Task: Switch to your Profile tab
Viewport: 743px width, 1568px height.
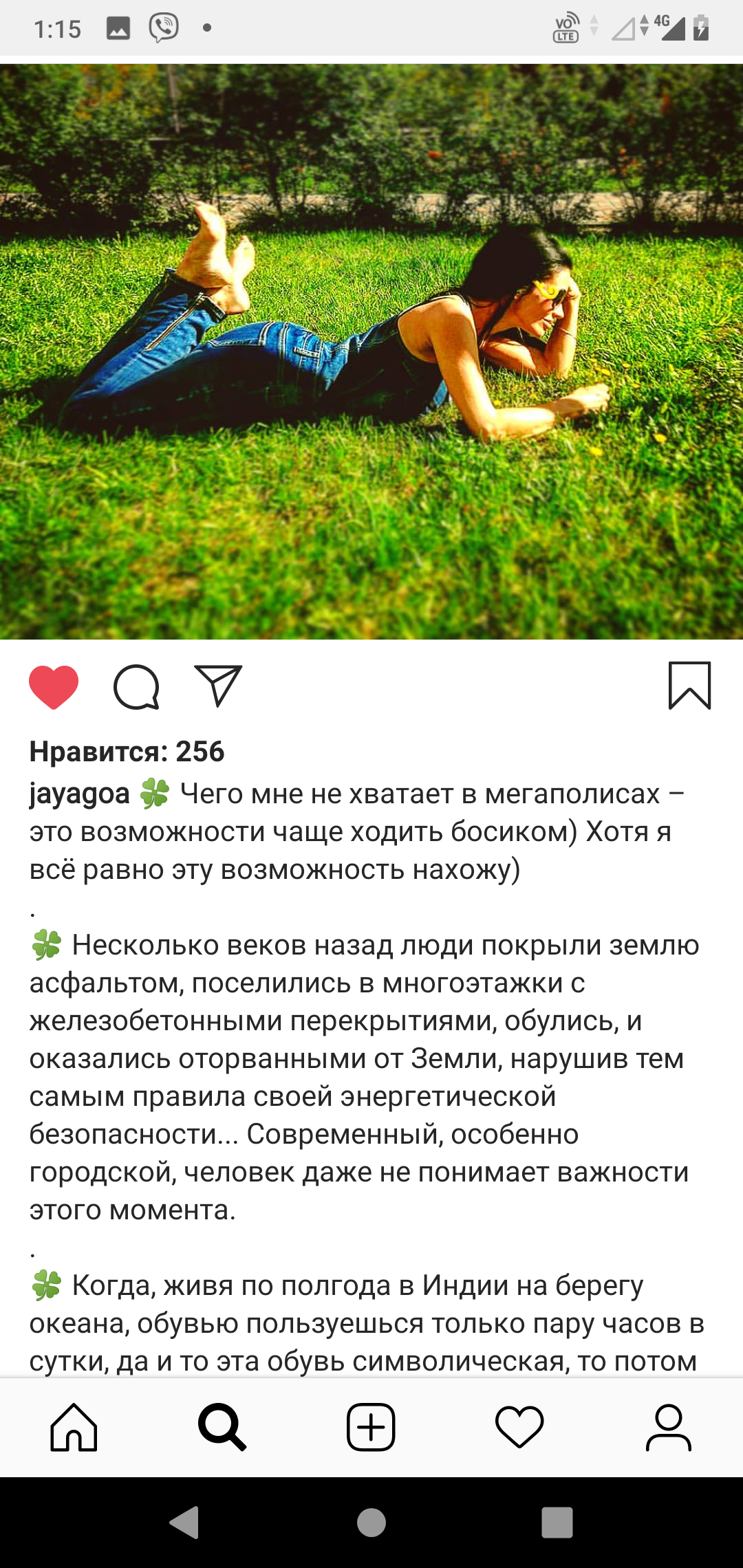Action: [668, 1427]
